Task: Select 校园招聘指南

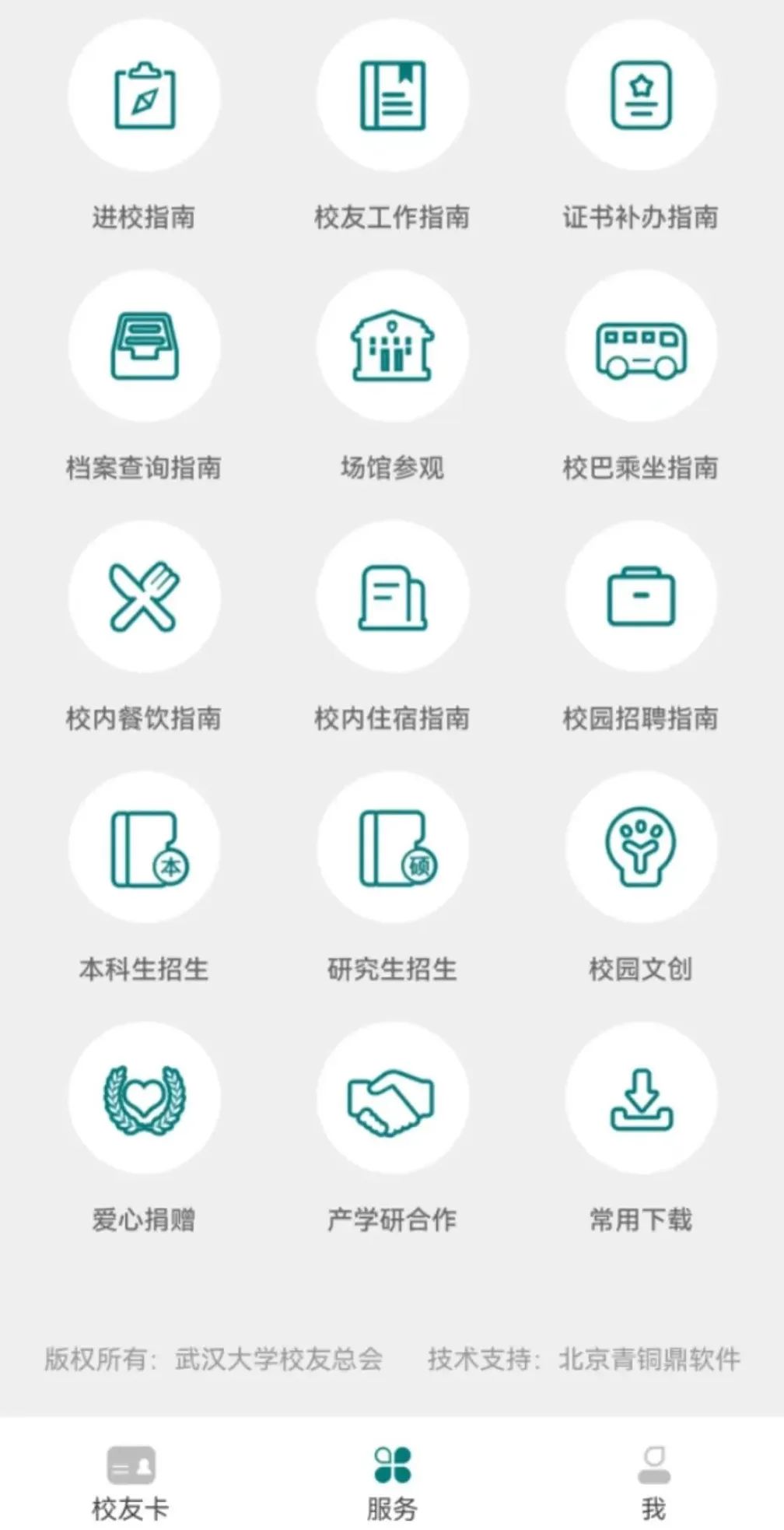Action: 640,598
